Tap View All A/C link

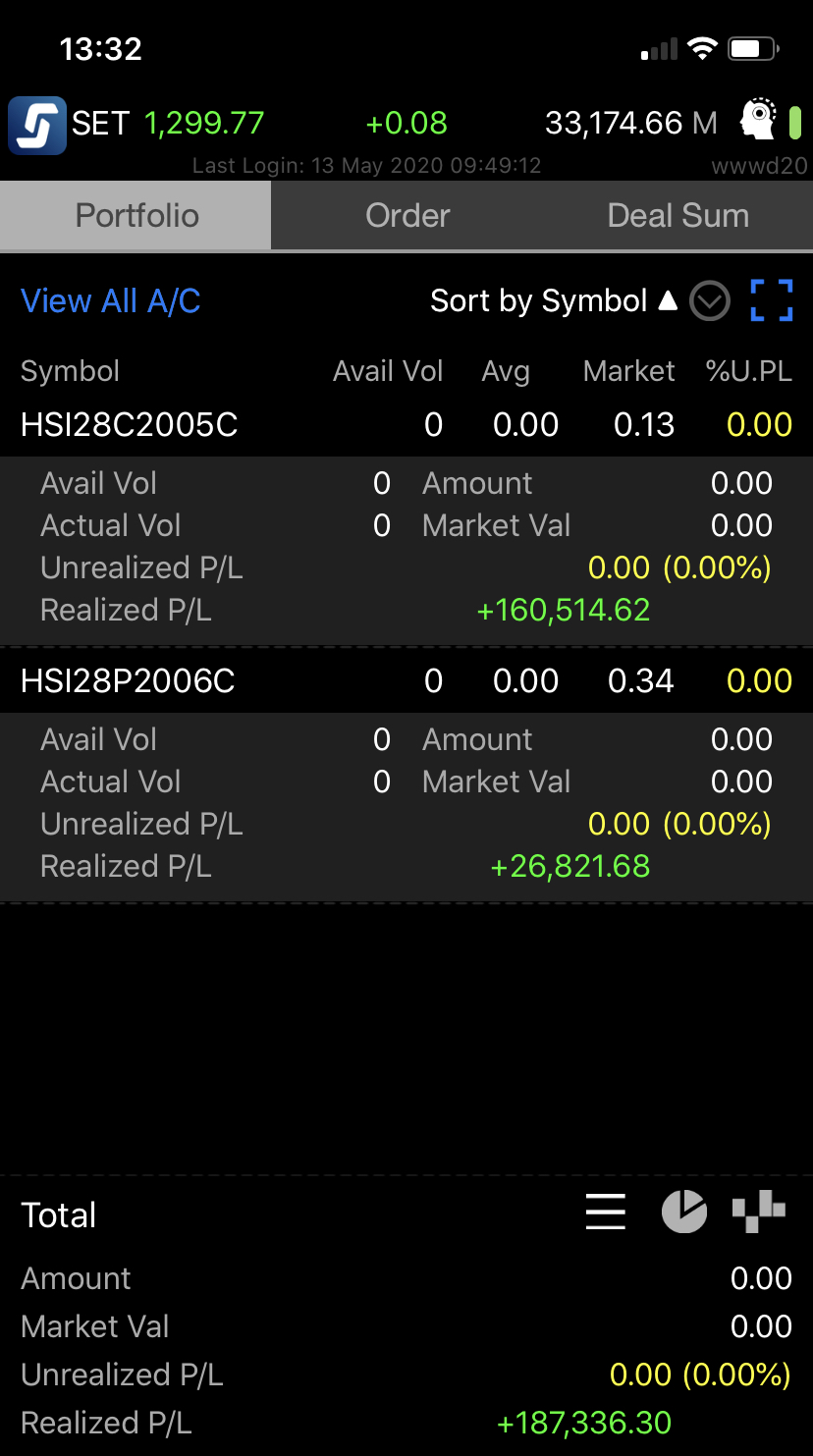click(111, 300)
